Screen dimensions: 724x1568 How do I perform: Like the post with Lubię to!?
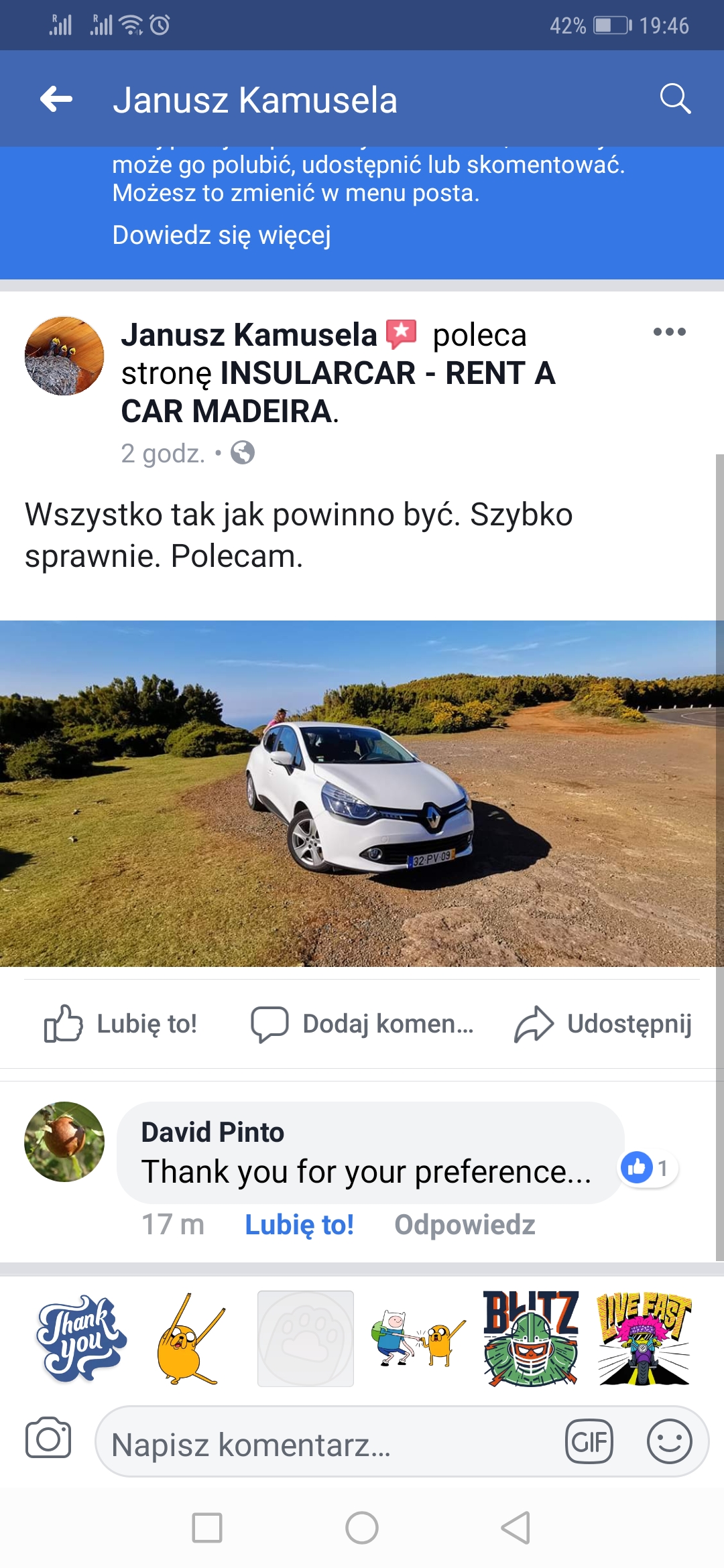121,1024
